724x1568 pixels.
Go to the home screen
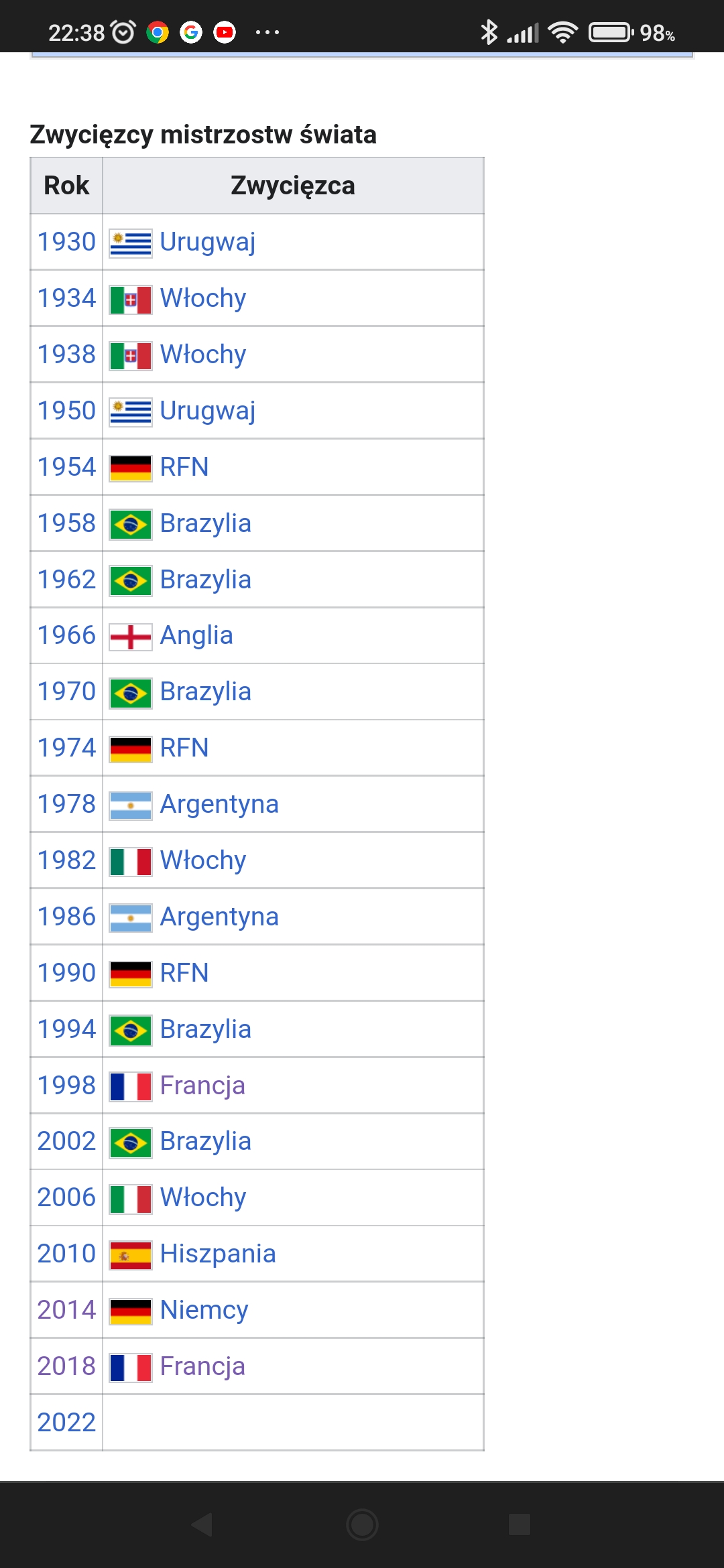pyautogui.click(x=362, y=1524)
